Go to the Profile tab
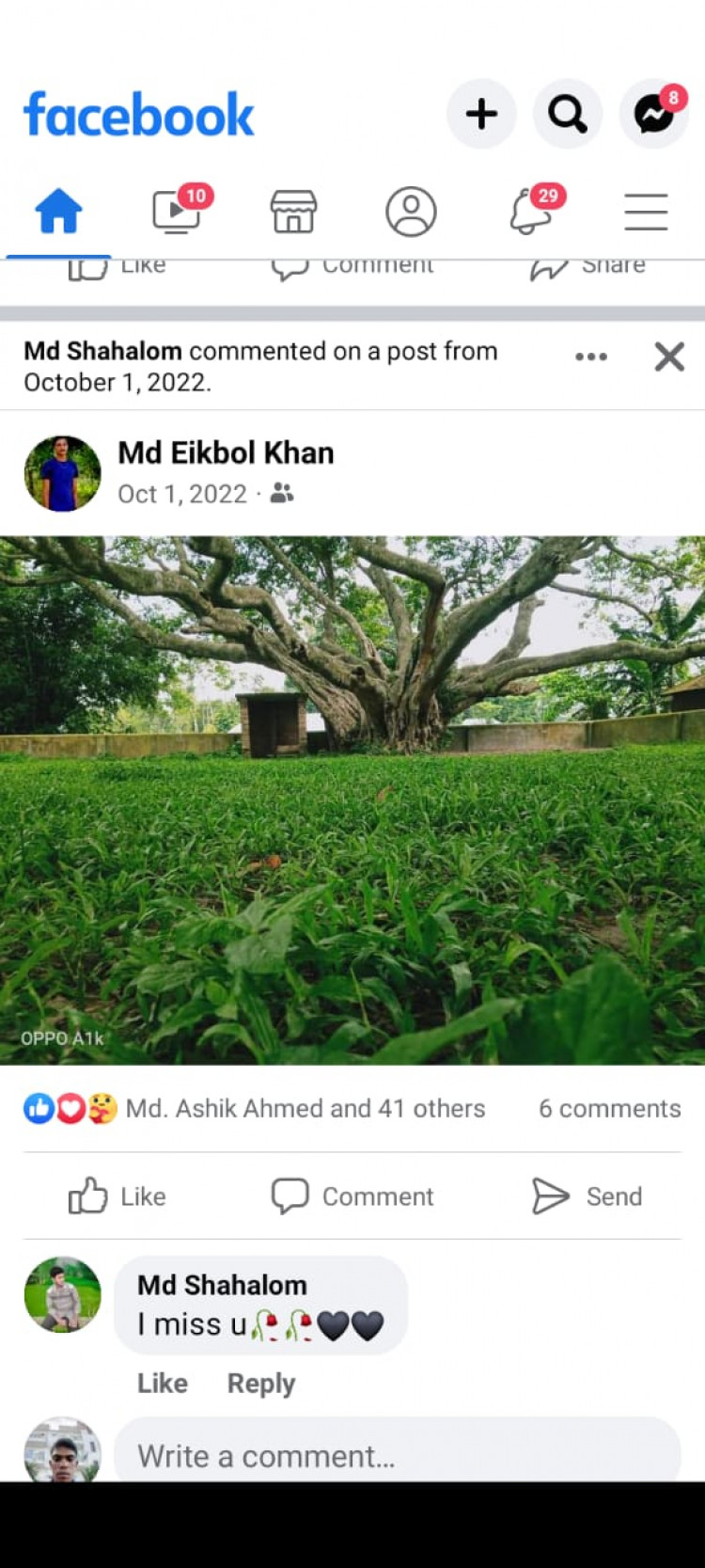This screenshot has width=705, height=1568. tap(411, 211)
